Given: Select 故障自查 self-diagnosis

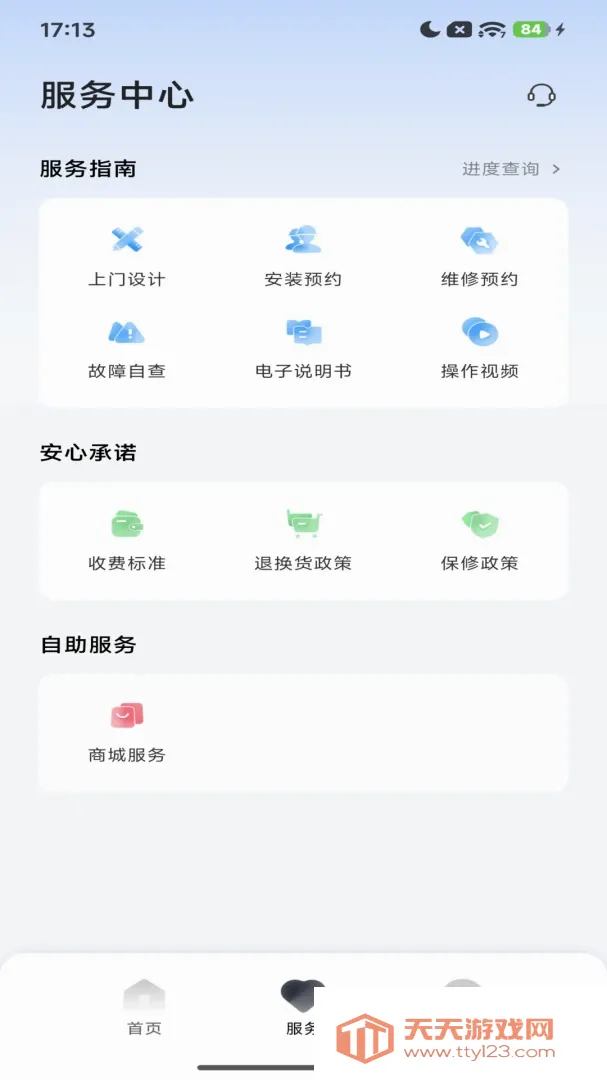Looking at the screenshot, I should pos(127,349).
